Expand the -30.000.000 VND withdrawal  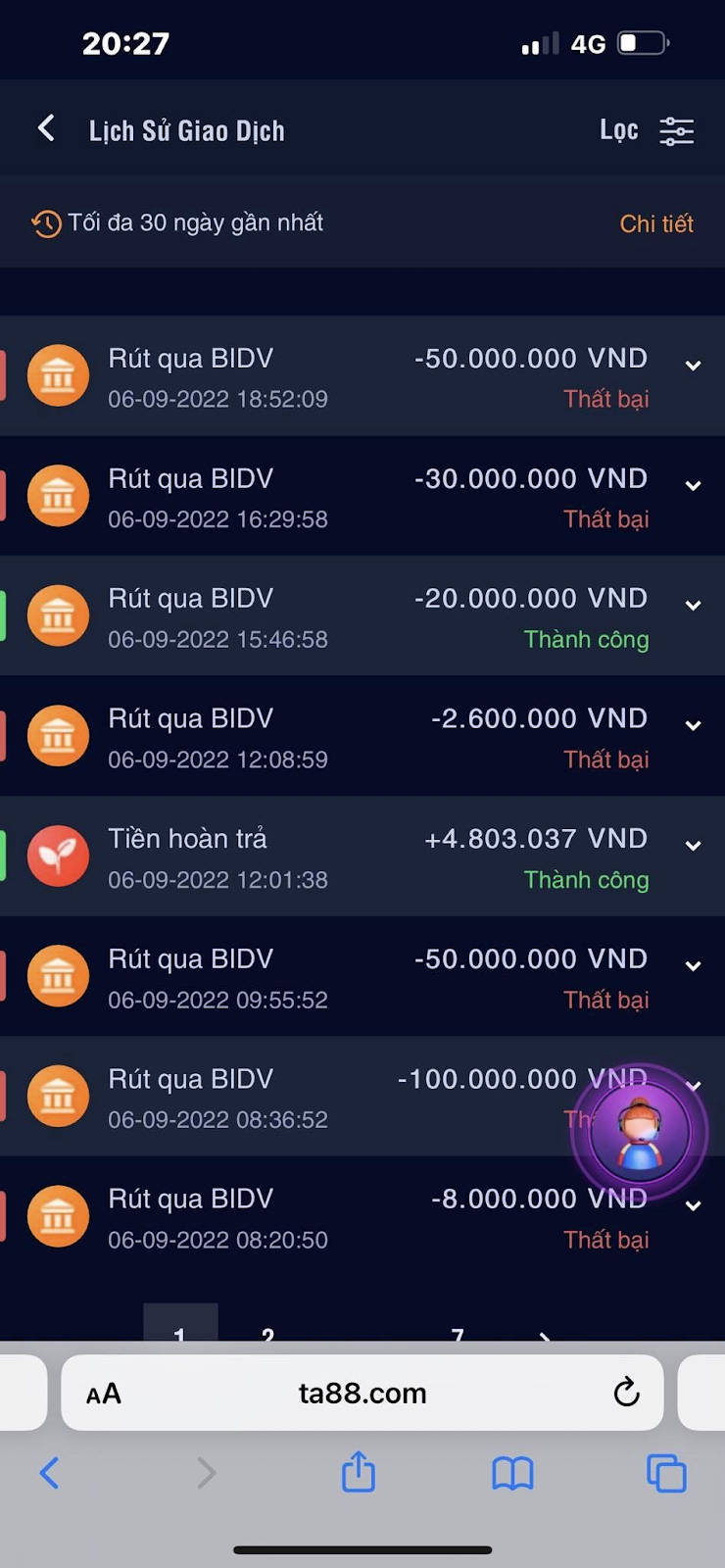click(693, 486)
